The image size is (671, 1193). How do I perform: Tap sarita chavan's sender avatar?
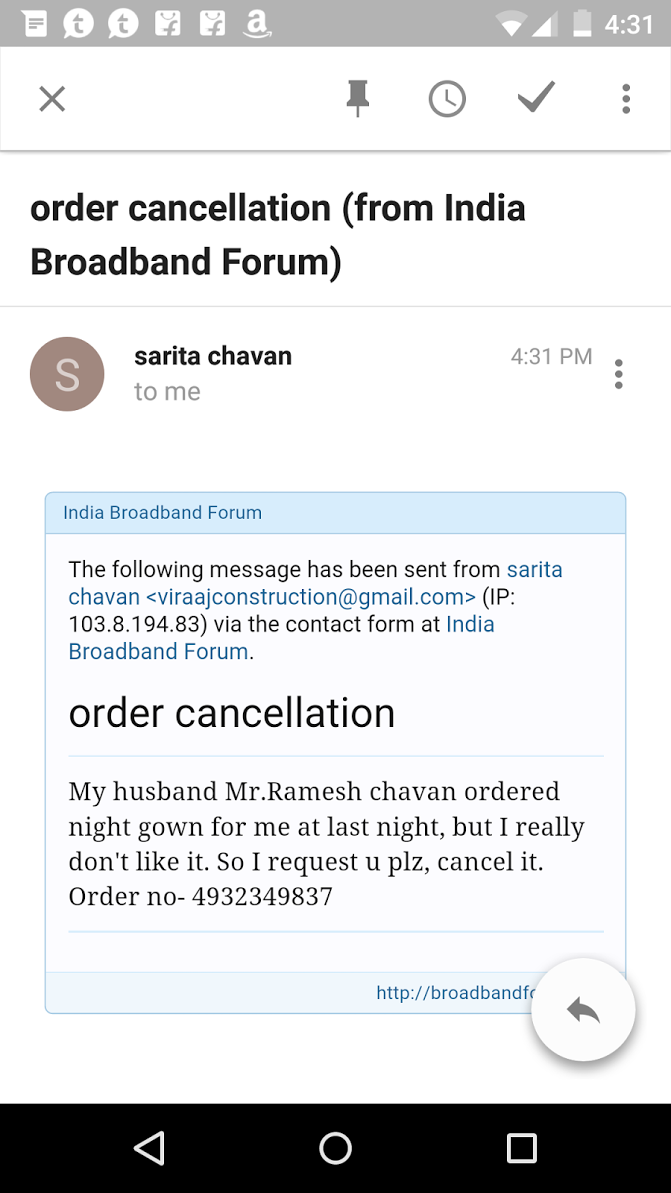click(67, 374)
